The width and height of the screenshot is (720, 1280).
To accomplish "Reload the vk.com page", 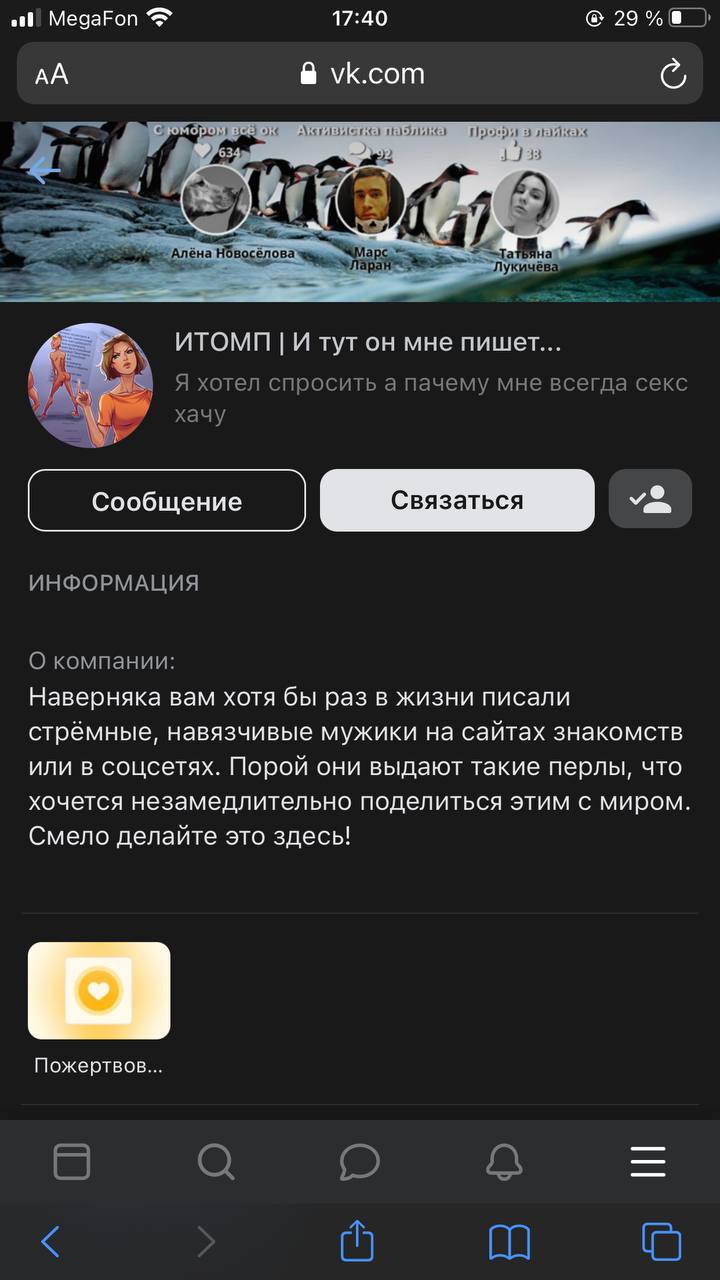I will (673, 74).
